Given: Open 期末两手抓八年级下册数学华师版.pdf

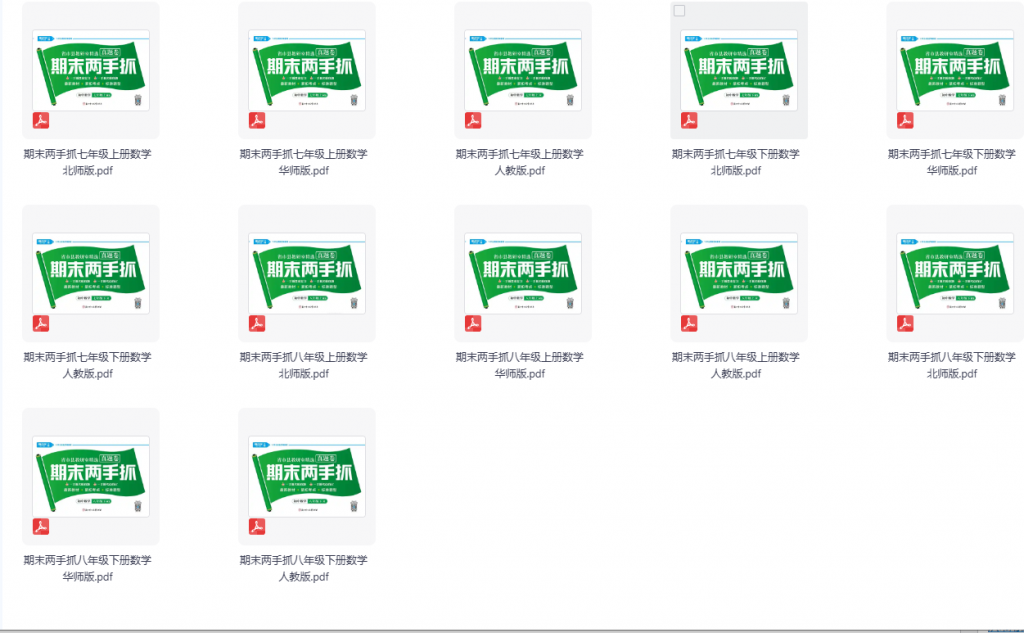Looking at the screenshot, I should pyautogui.click(x=90, y=476).
